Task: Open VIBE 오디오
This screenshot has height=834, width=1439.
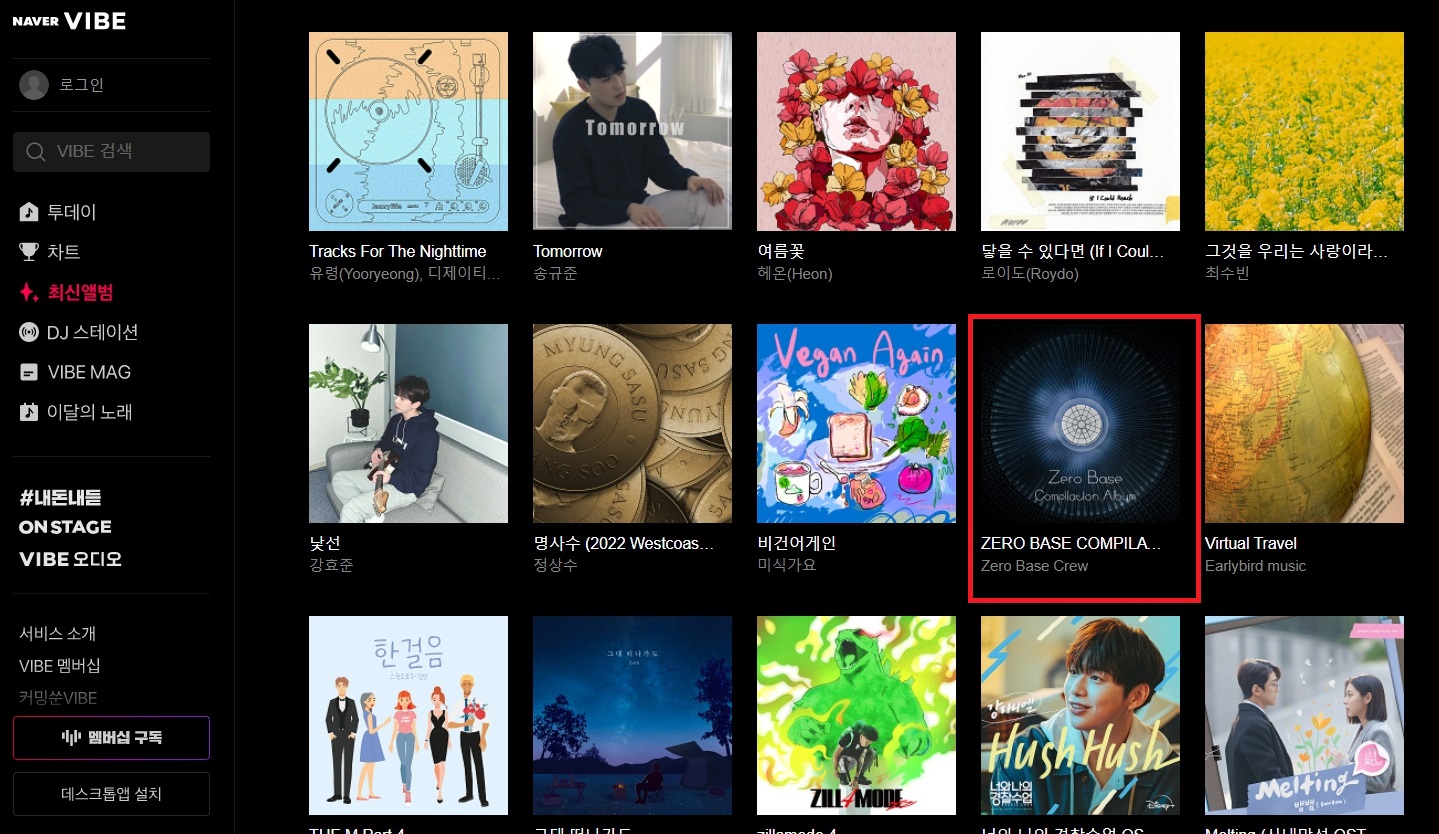Action: click(x=70, y=559)
